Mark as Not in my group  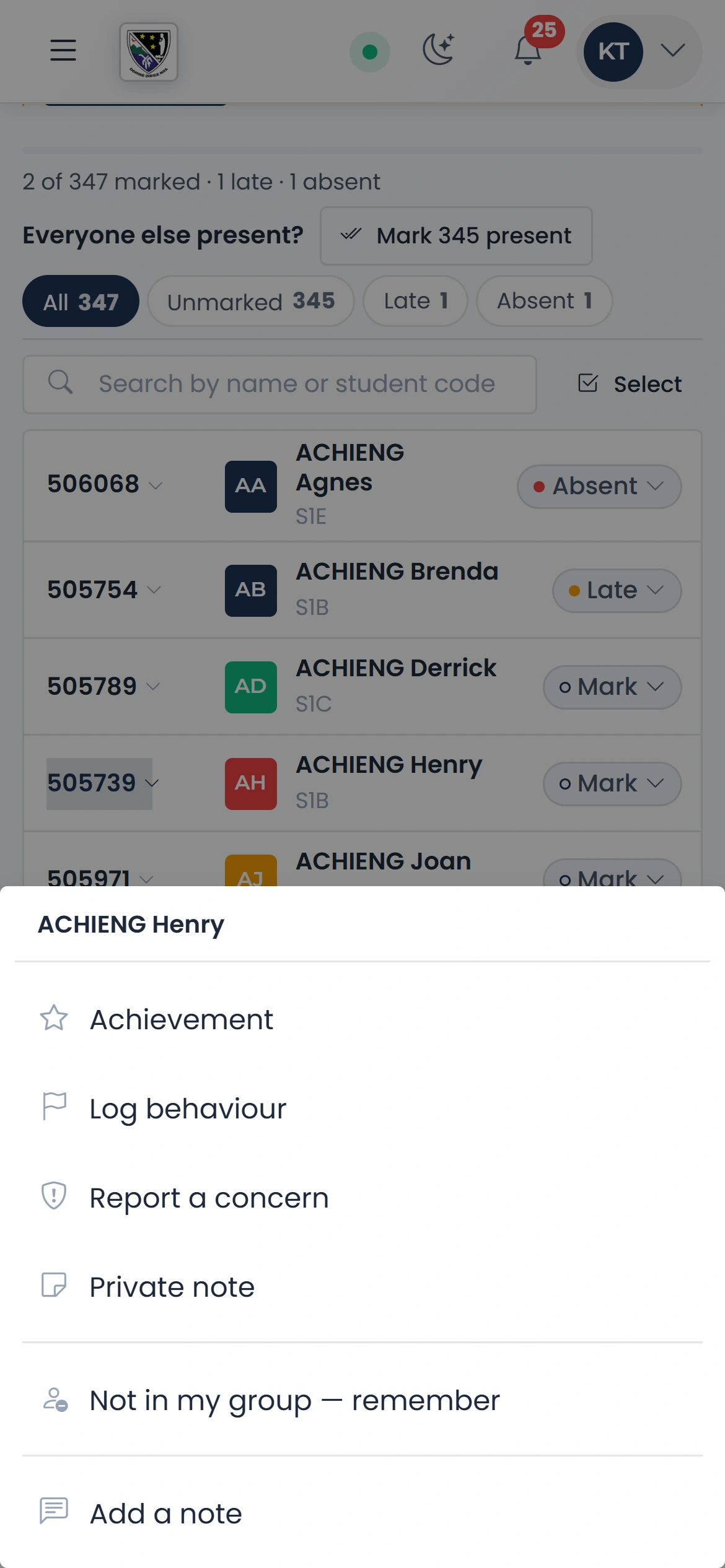(x=362, y=1400)
